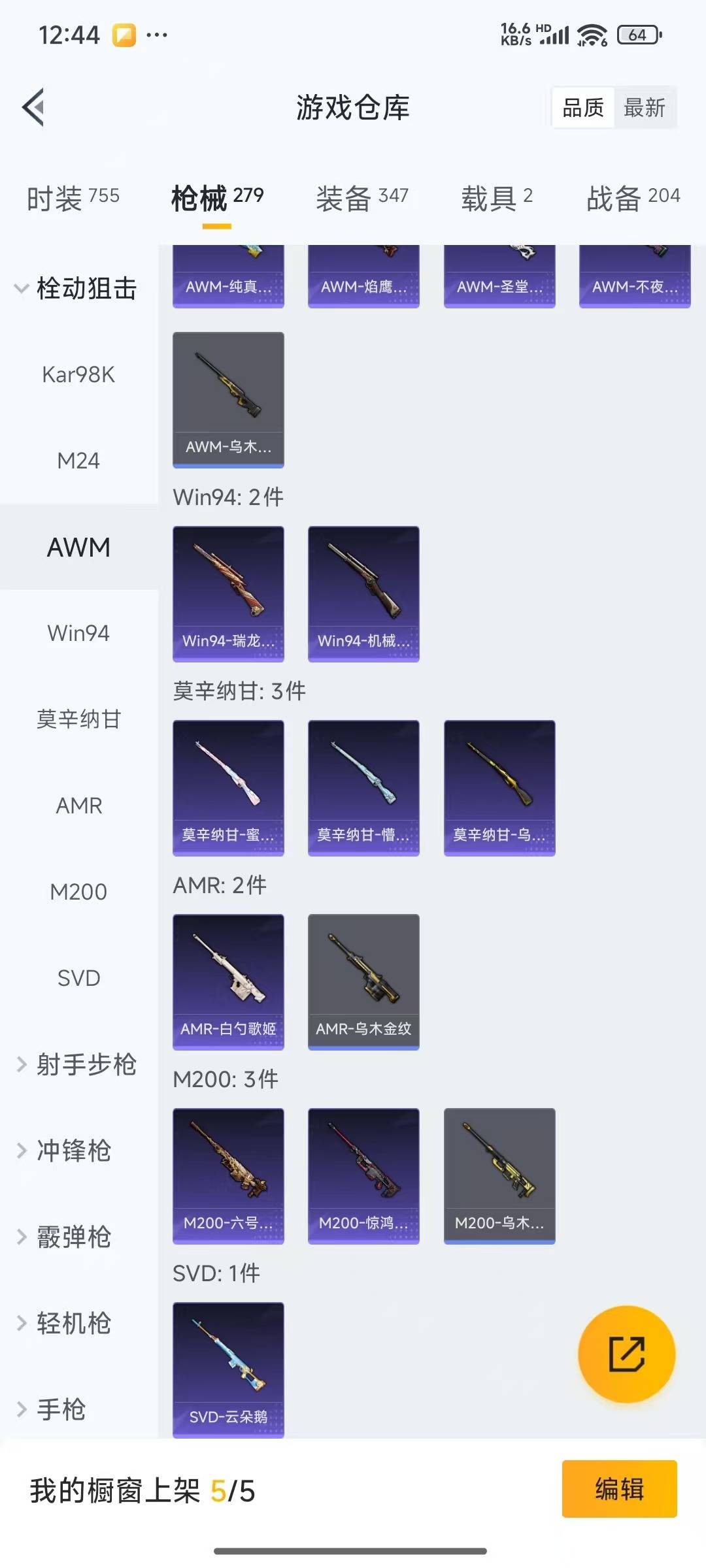
Task: Tap the 编辑 button
Action: coord(619,1489)
